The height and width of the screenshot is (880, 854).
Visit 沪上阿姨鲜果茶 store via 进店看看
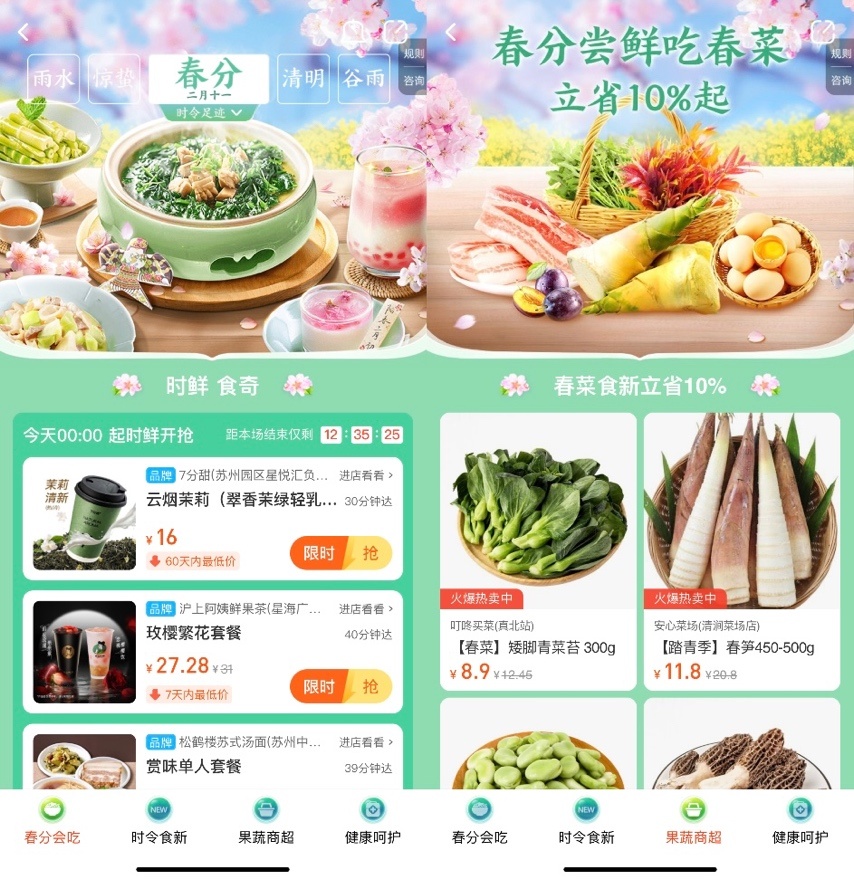pyautogui.click(x=365, y=609)
